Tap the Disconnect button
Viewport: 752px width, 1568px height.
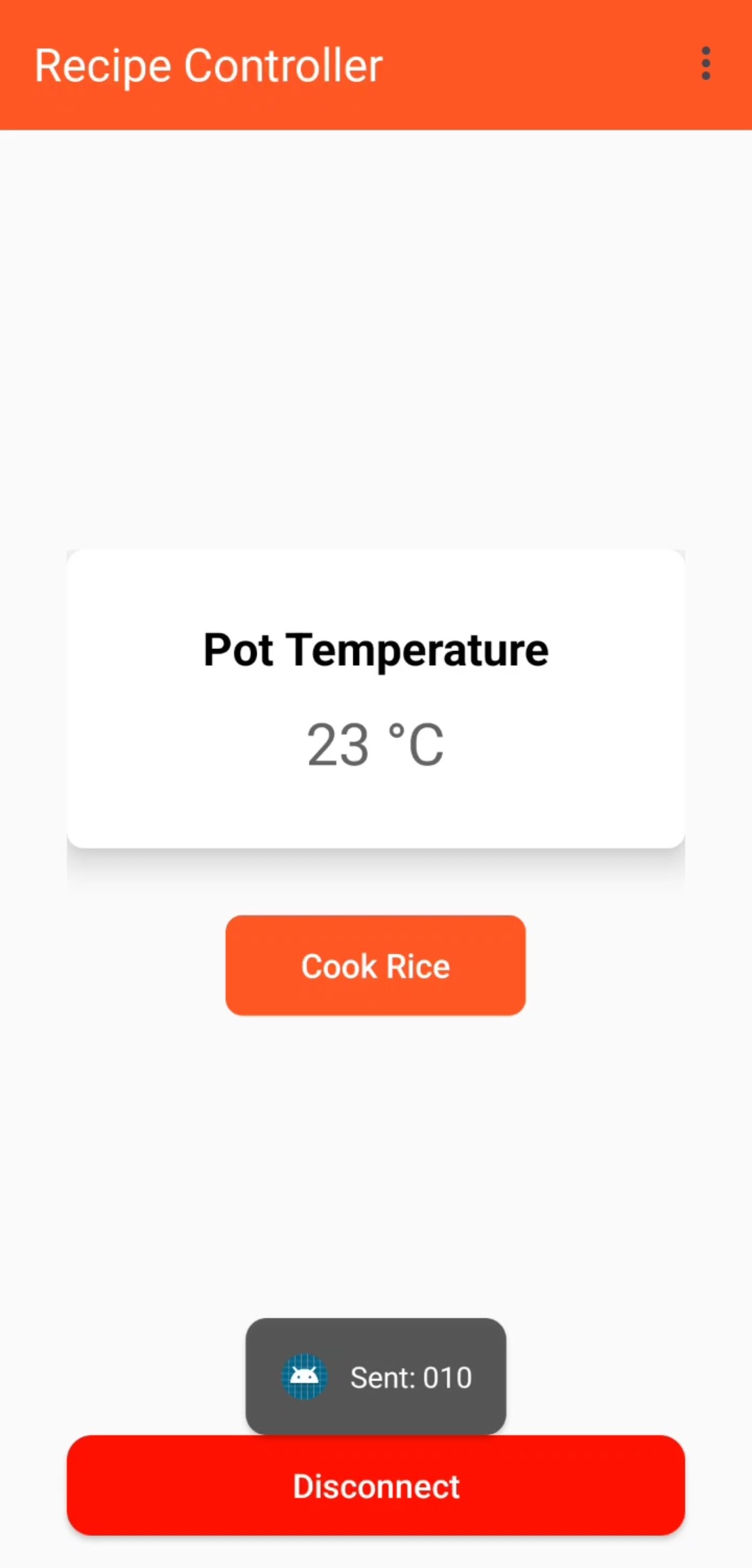coord(375,1486)
